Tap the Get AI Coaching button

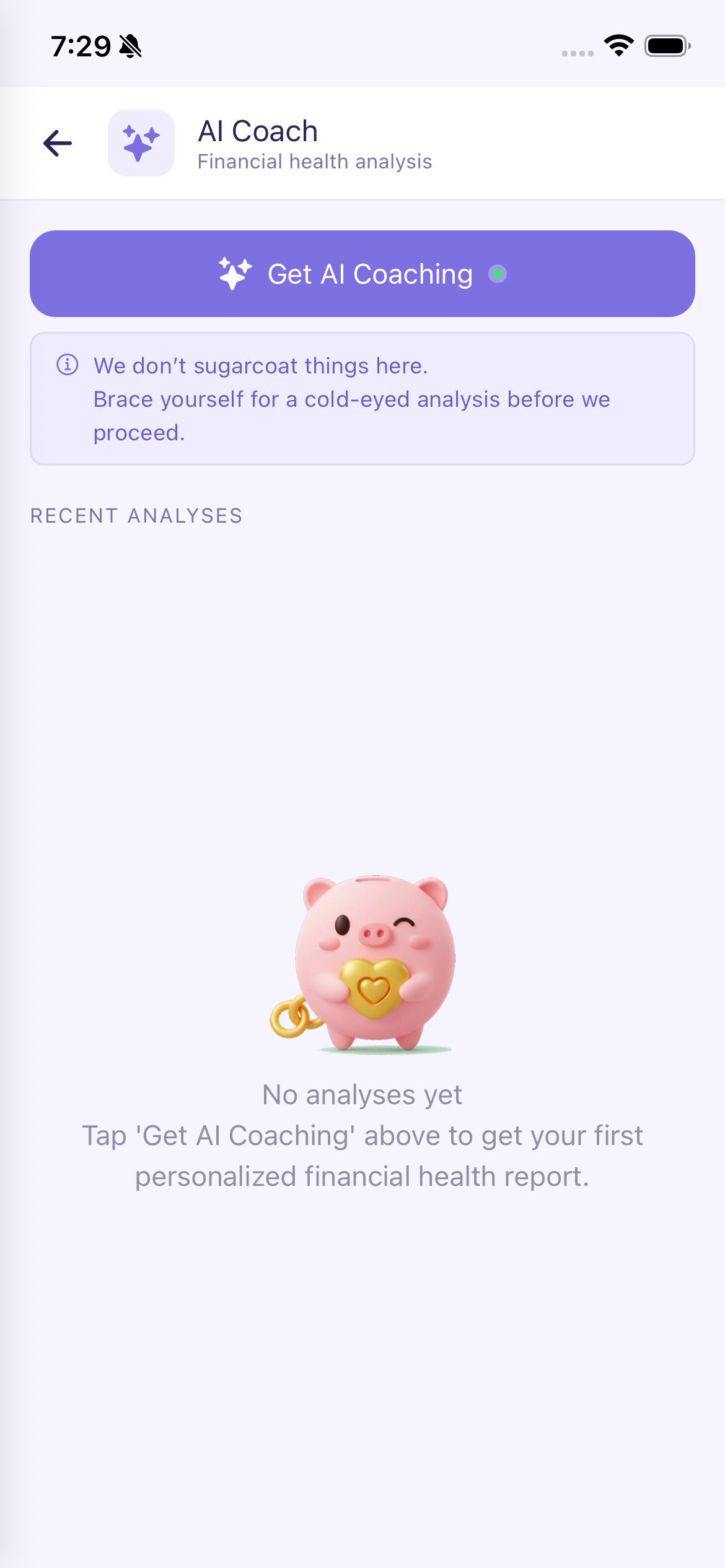tap(362, 274)
